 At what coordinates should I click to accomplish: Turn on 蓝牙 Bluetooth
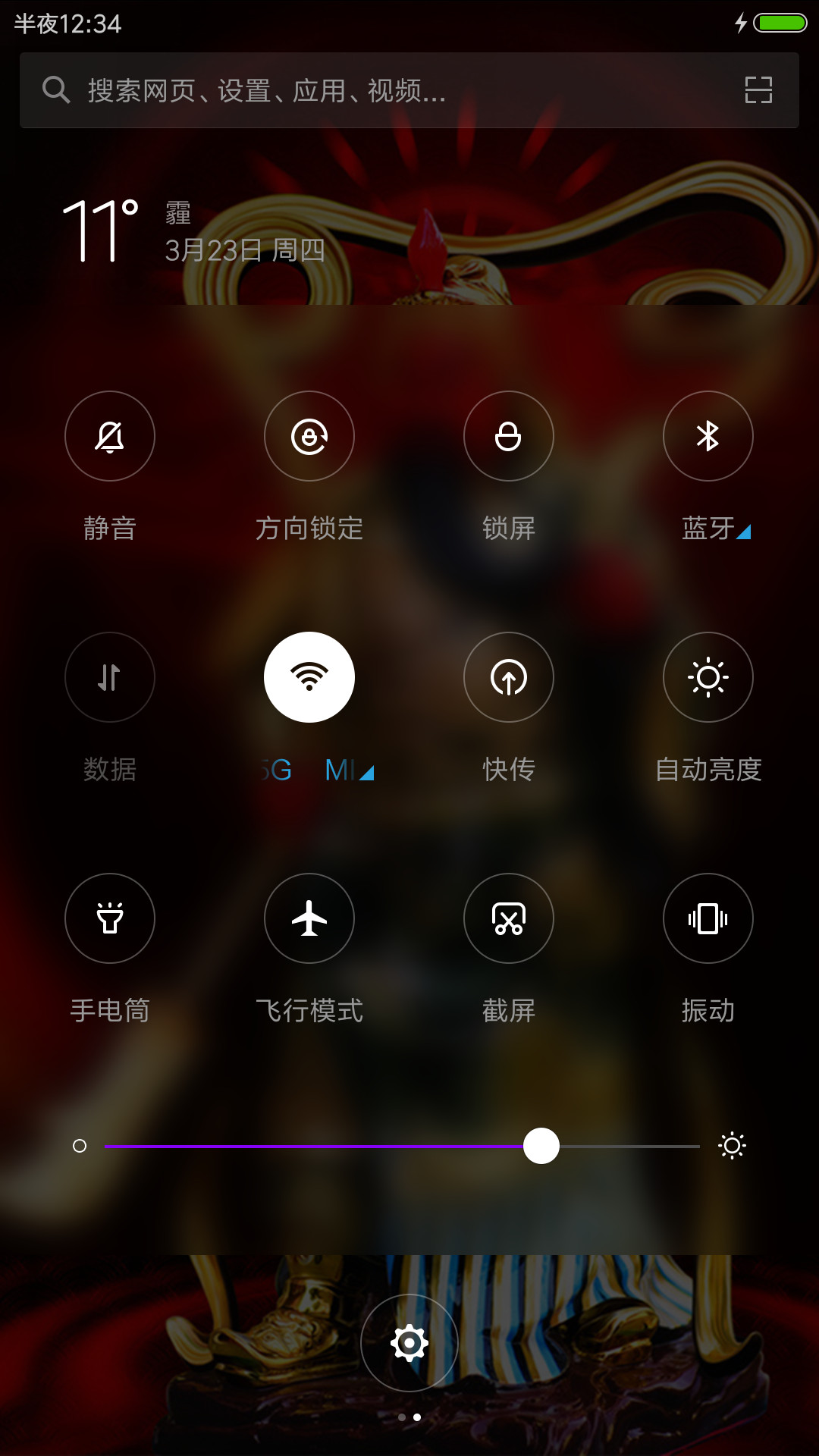[x=708, y=436]
